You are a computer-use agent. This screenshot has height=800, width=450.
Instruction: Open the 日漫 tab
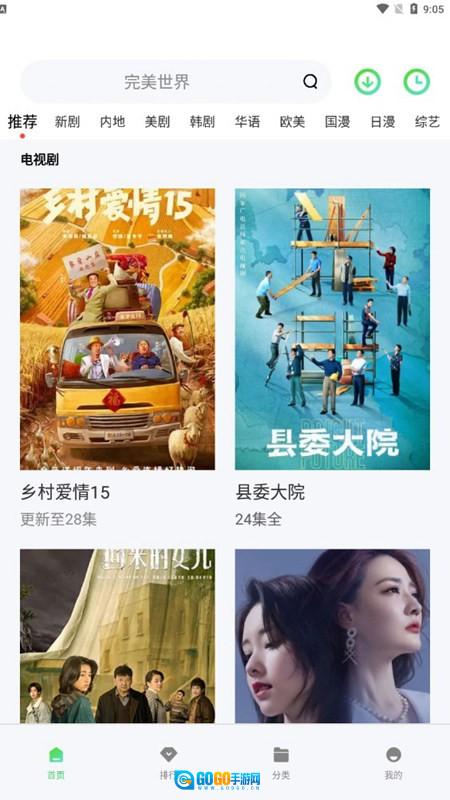(383, 122)
